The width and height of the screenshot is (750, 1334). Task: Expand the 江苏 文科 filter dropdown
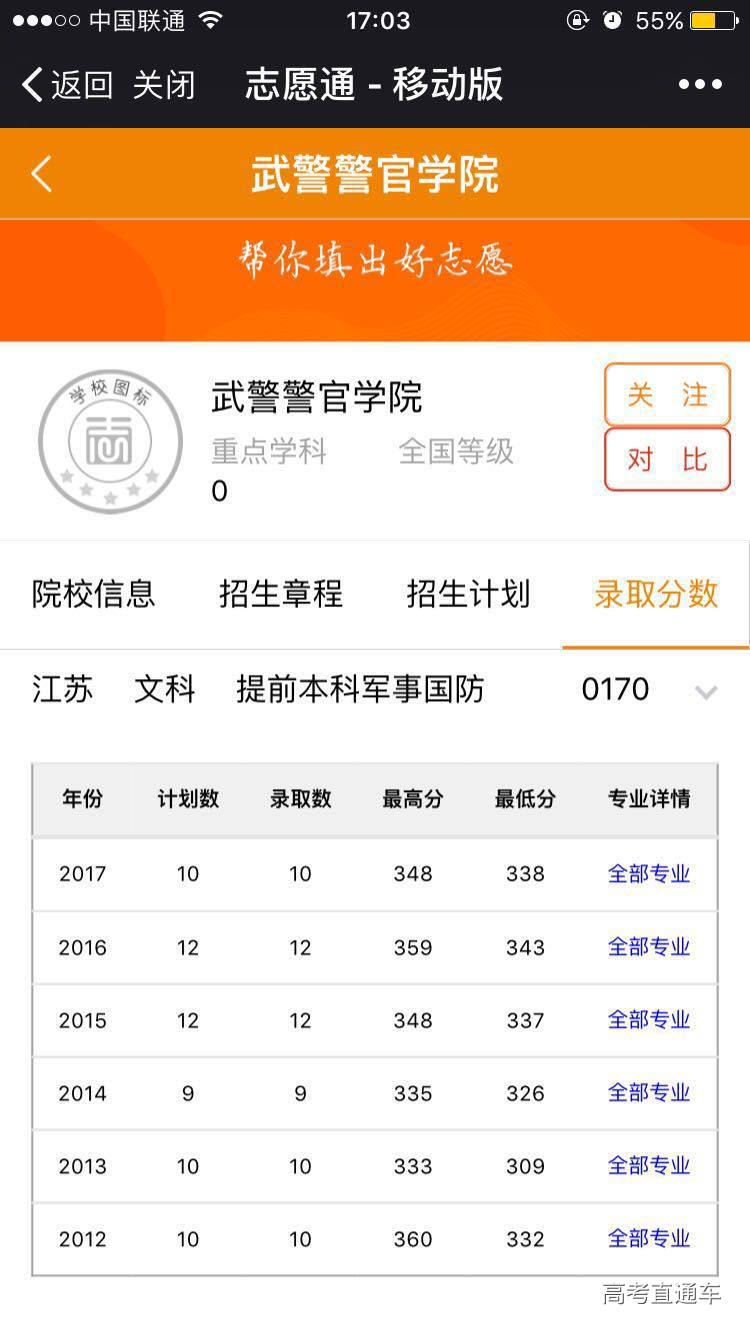(x=706, y=691)
